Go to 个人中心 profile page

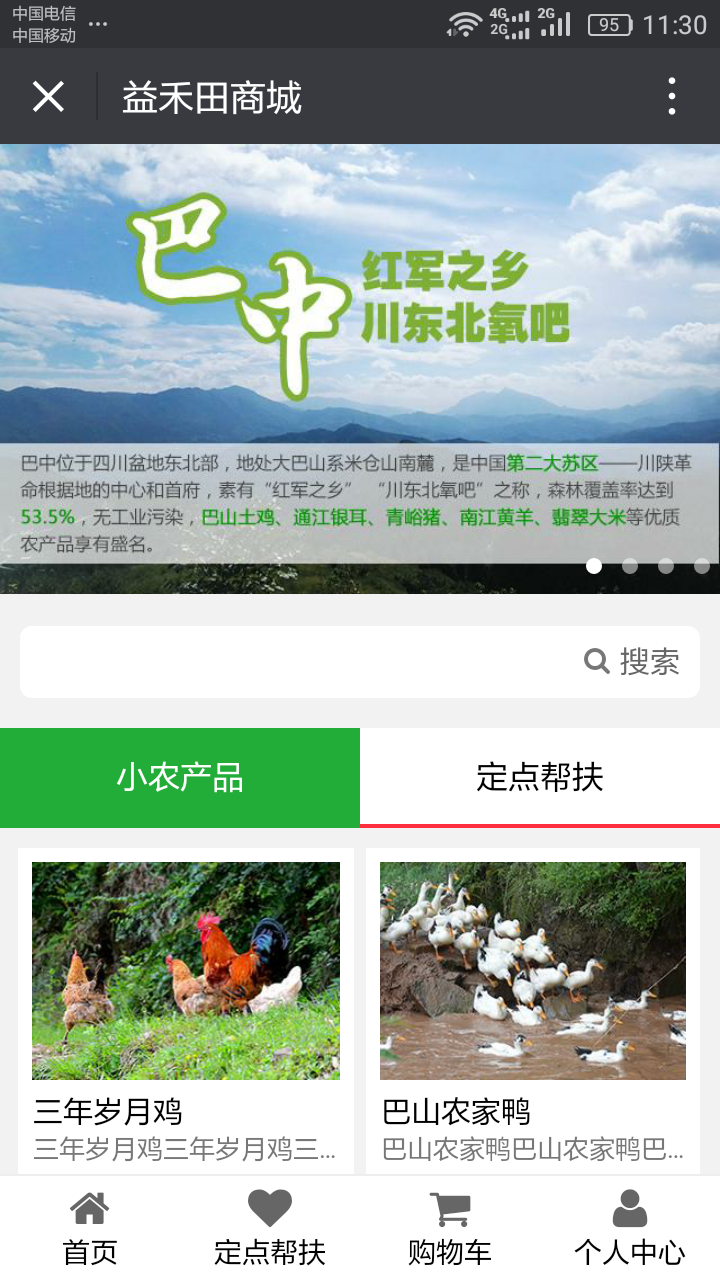coord(630,1228)
